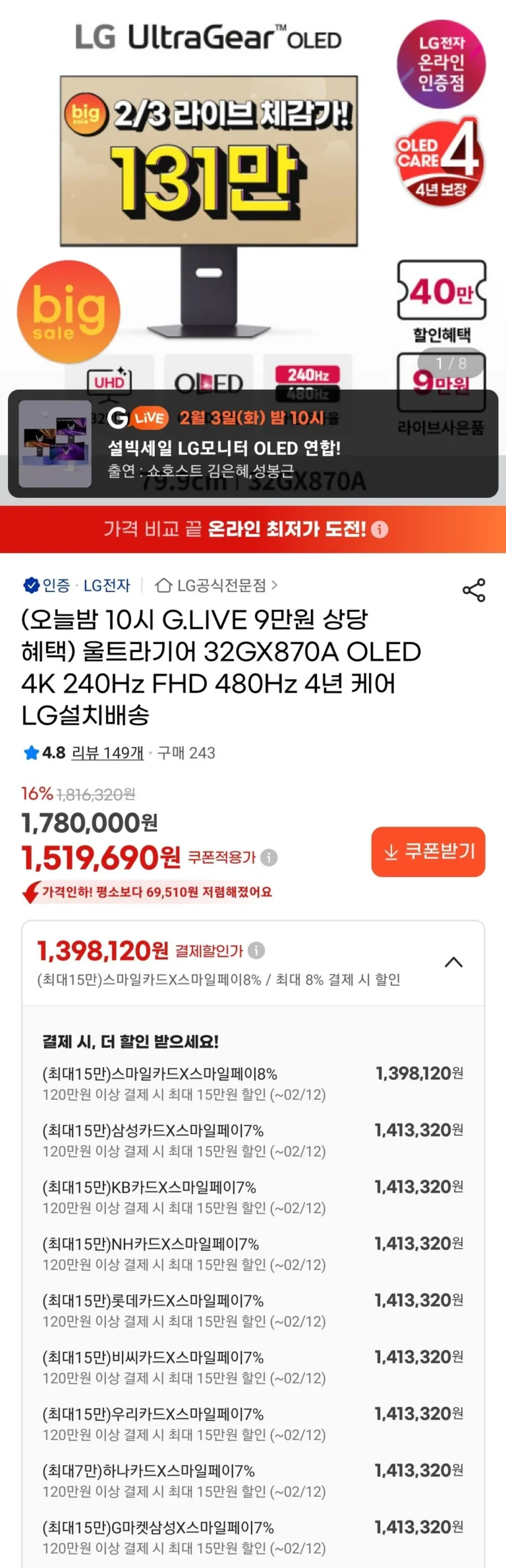This screenshot has height=1568, width=506.
Task: Open the 149 reviews link
Action: 107,753
